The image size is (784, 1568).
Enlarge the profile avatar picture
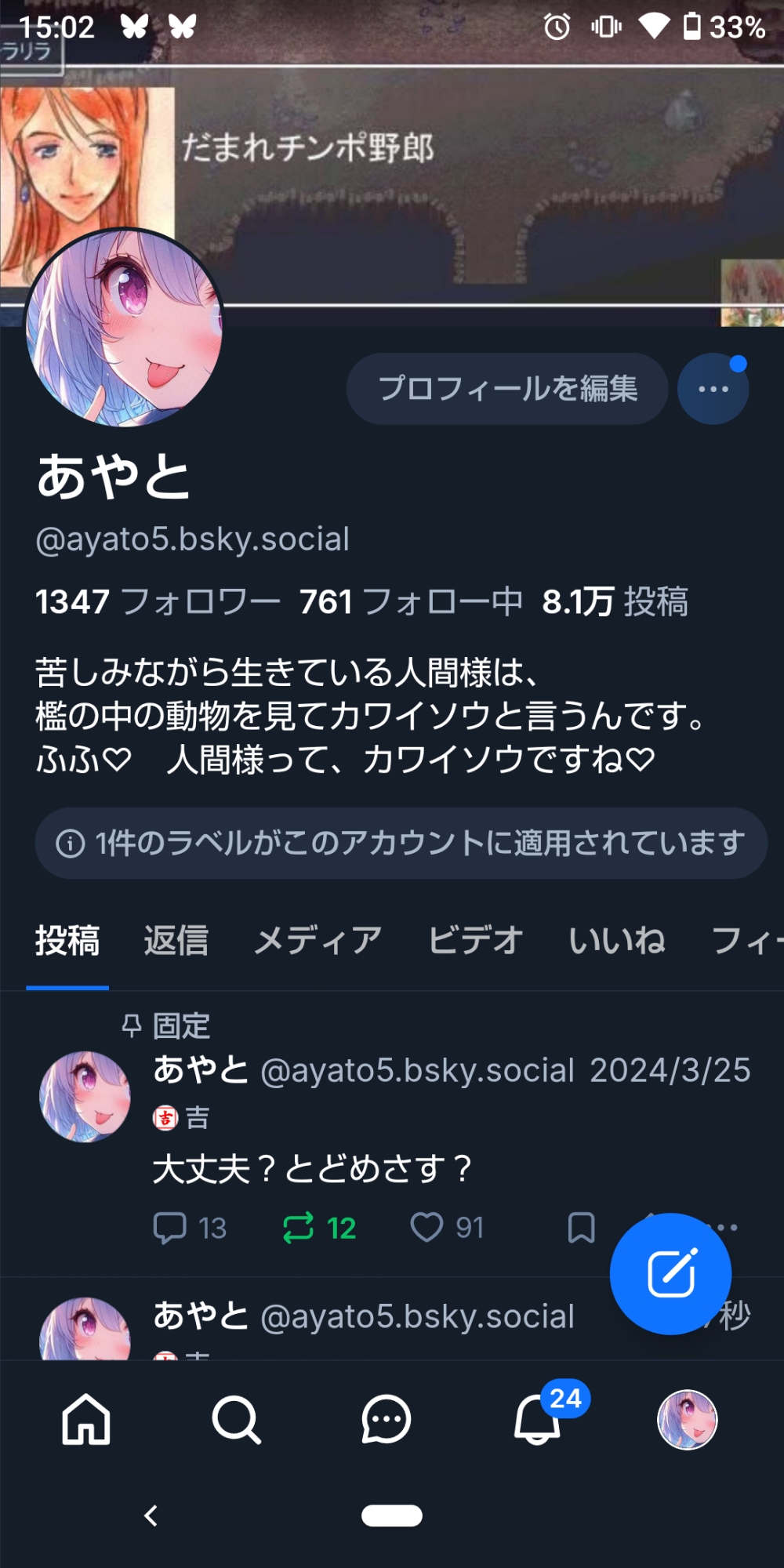pos(125,328)
